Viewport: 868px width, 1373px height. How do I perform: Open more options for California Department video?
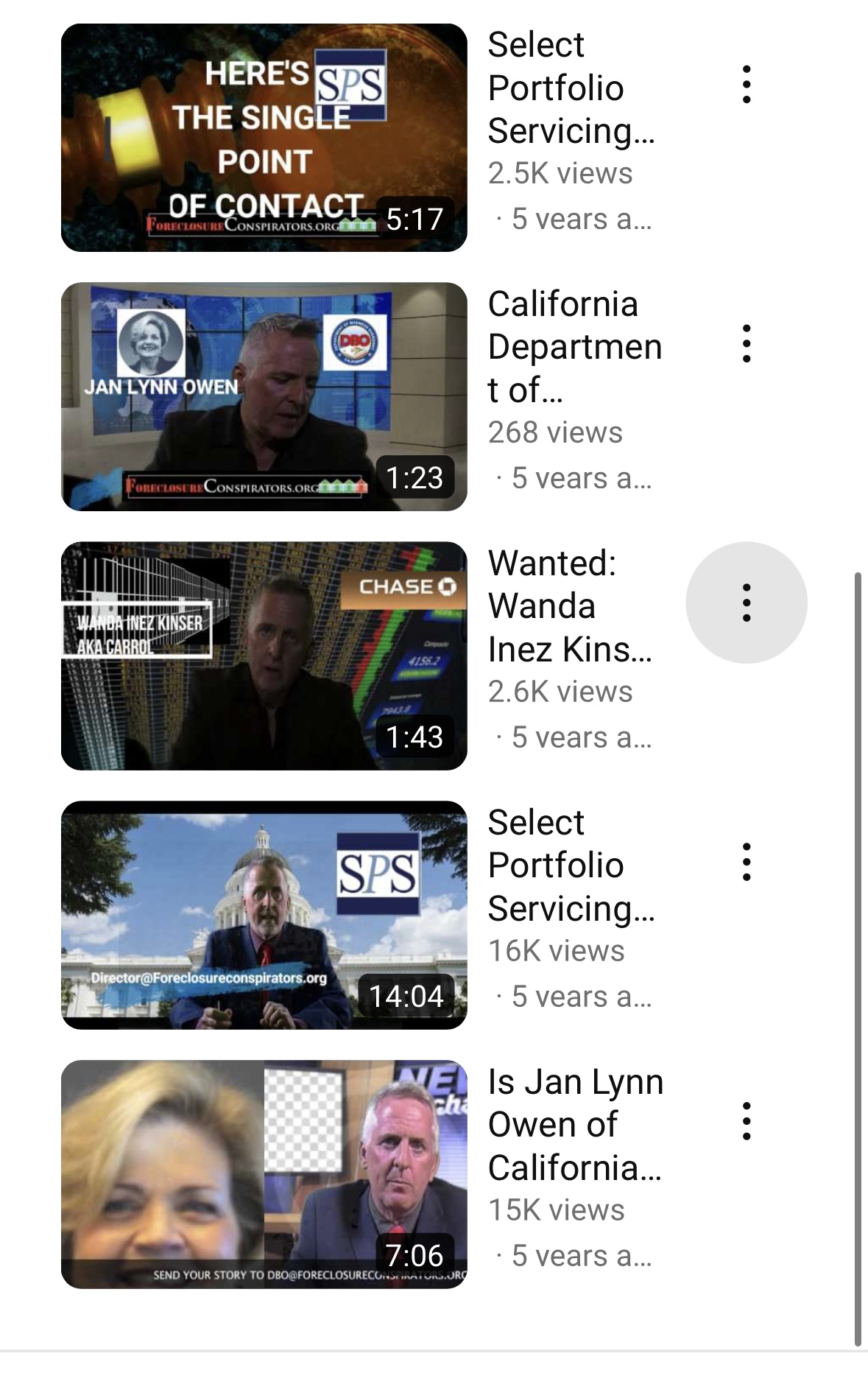coord(747,344)
